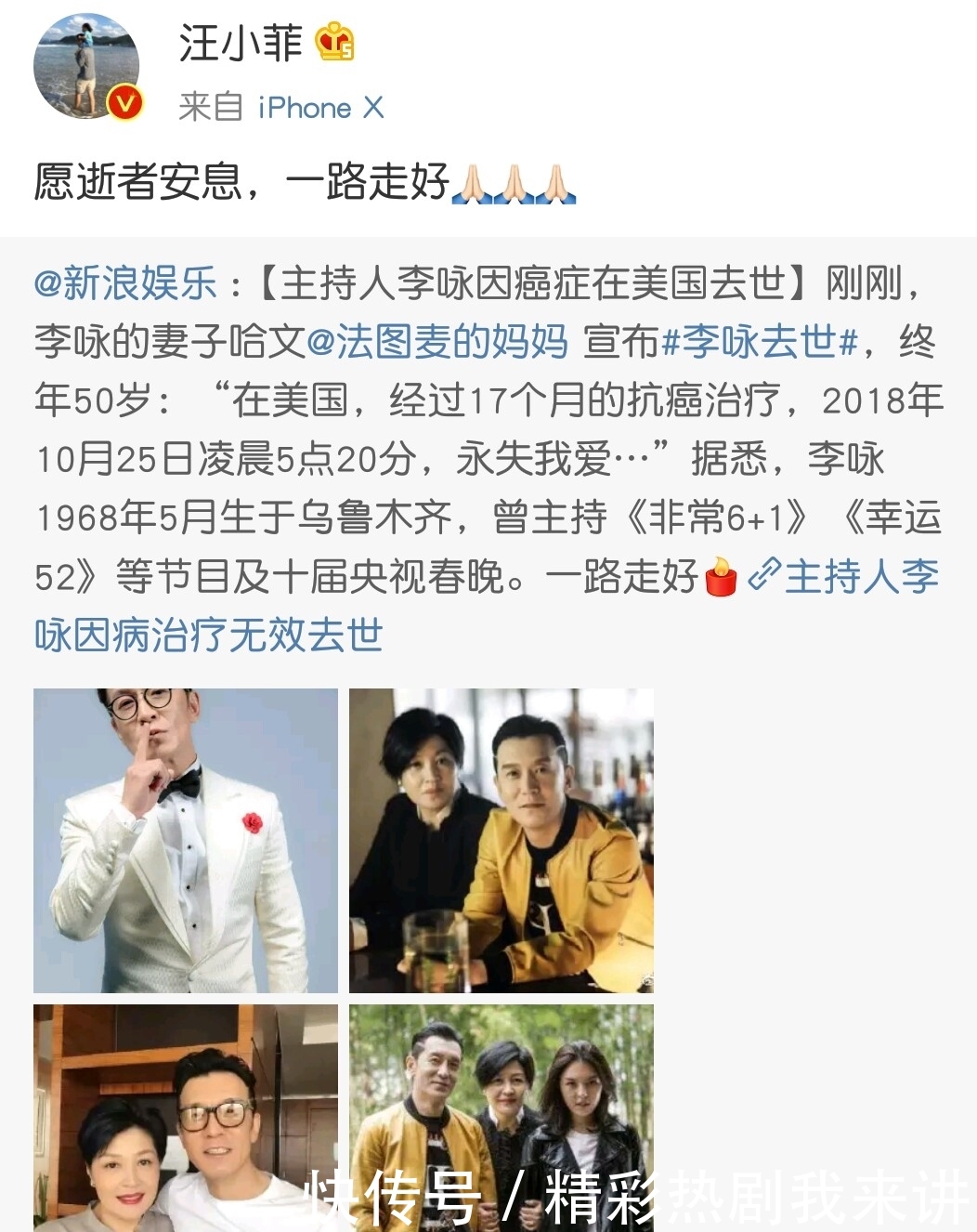Tap the username 汪小菲
The height and width of the screenshot is (1232, 977).
pos(241,44)
